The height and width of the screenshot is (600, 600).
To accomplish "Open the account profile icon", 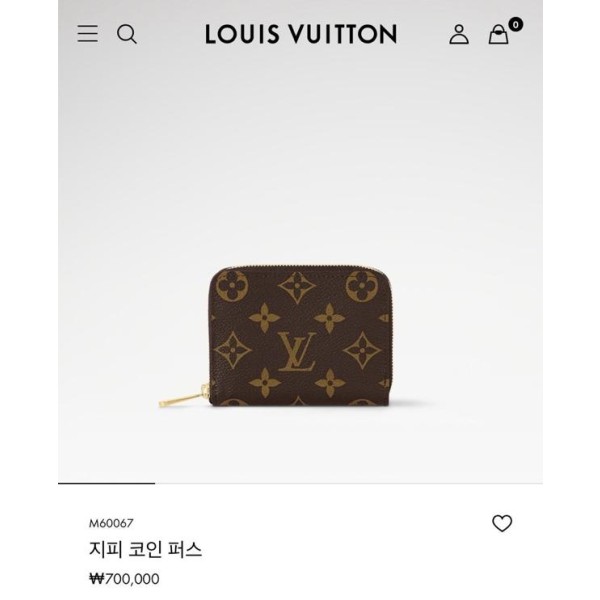I will click(x=458, y=34).
